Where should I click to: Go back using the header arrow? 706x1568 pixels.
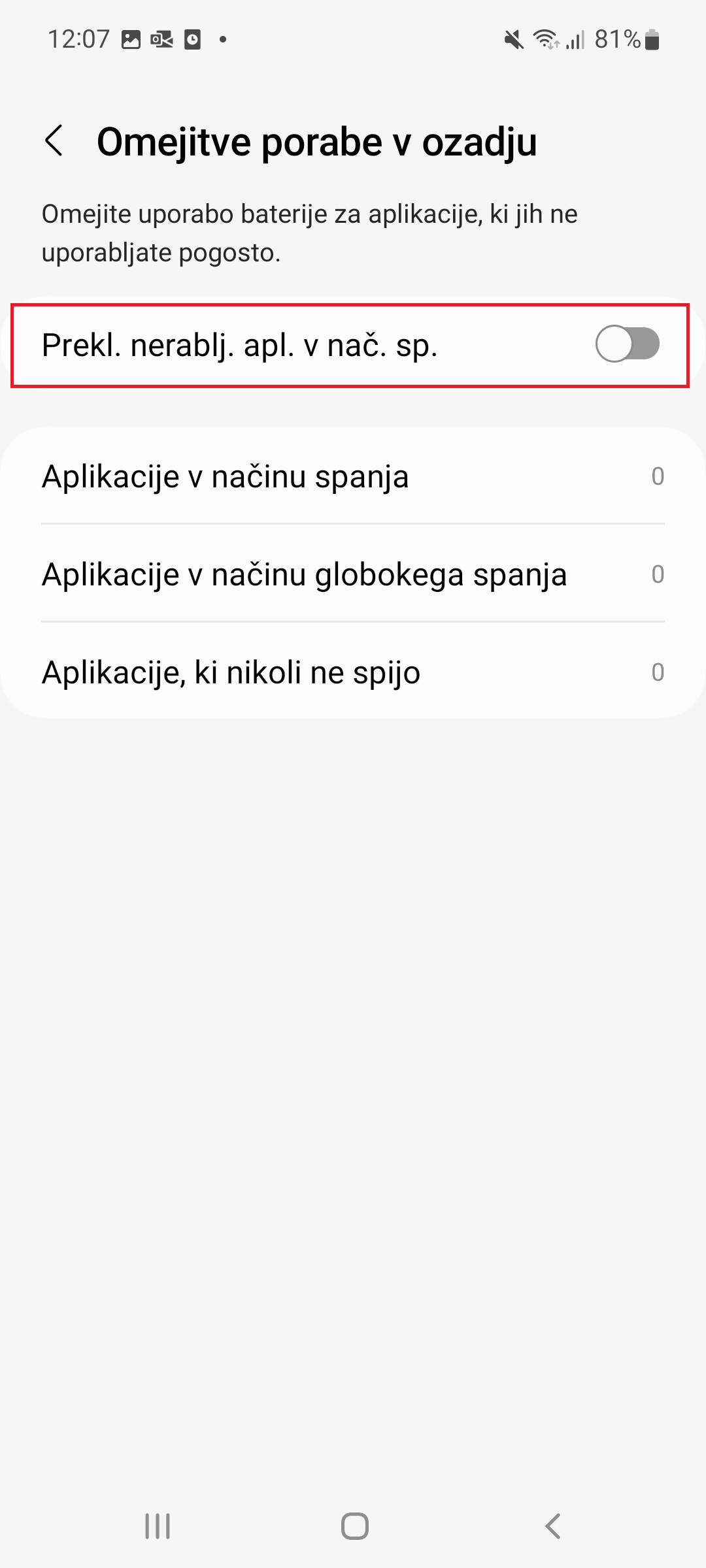pos(54,141)
